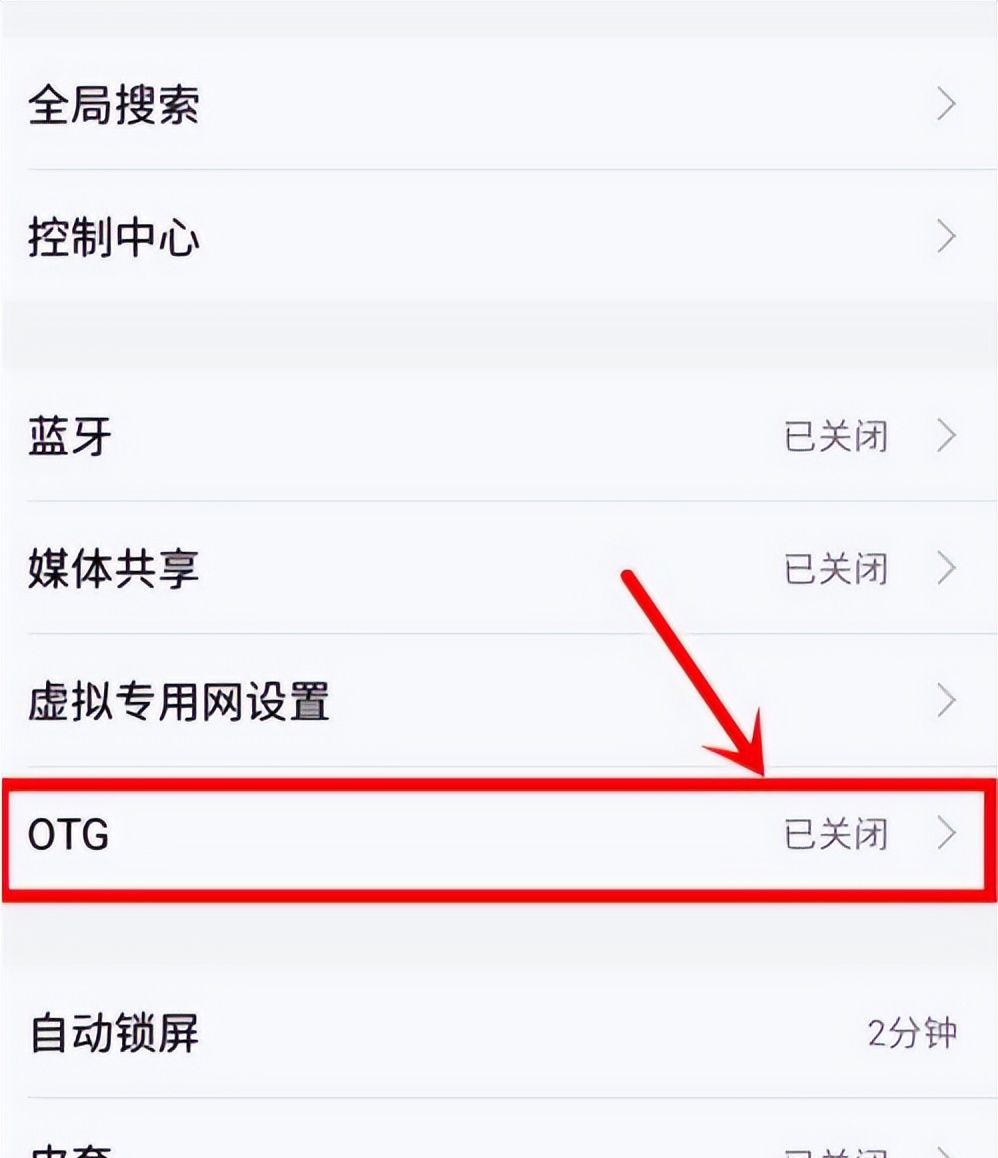Open the 蓝牙 (Bluetooth) settings row
The height and width of the screenshot is (1158, 998).
click(x=72, y=435)
